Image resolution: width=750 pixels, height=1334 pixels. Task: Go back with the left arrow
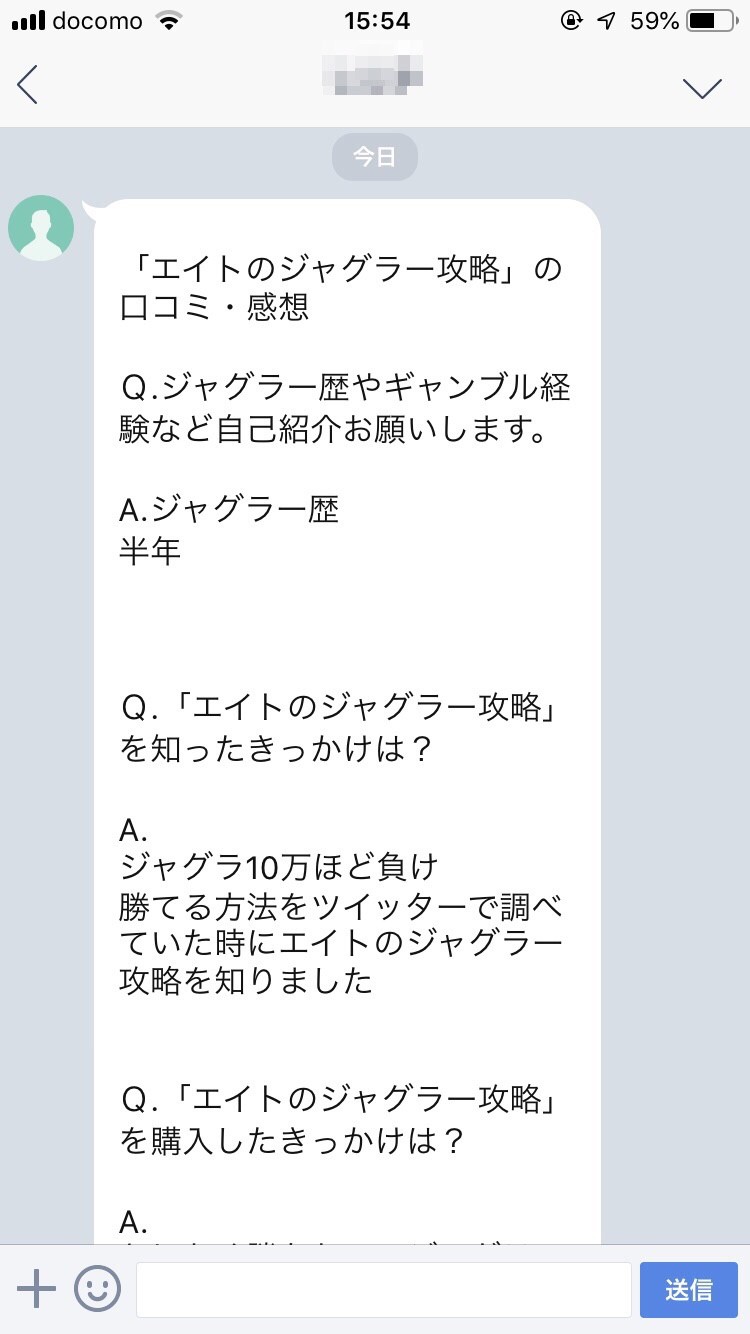click(x=28, y=84)
